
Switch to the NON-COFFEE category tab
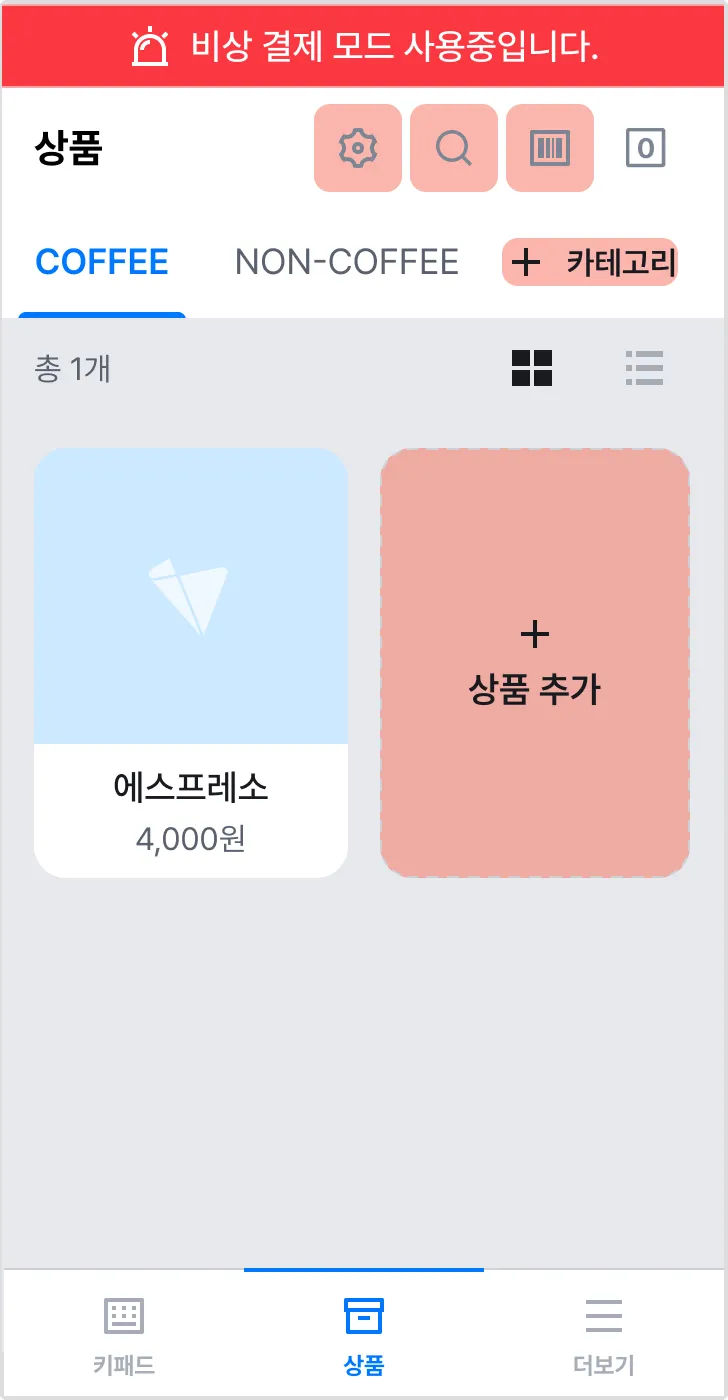point(347,262)
